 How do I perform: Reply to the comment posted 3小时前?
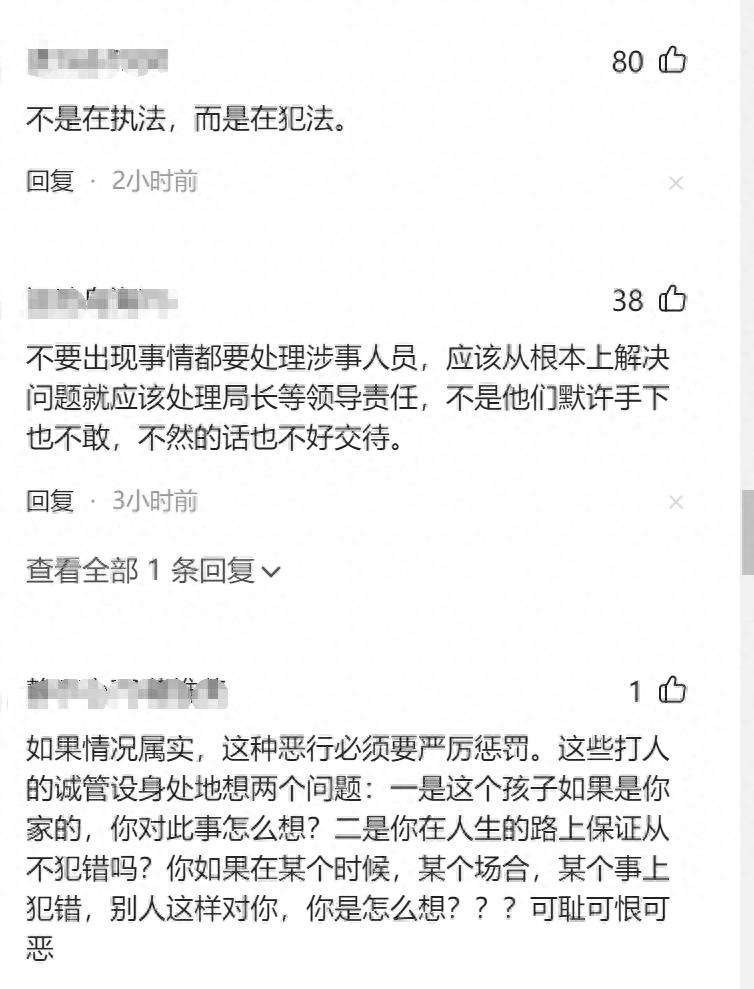pos(50,500)
